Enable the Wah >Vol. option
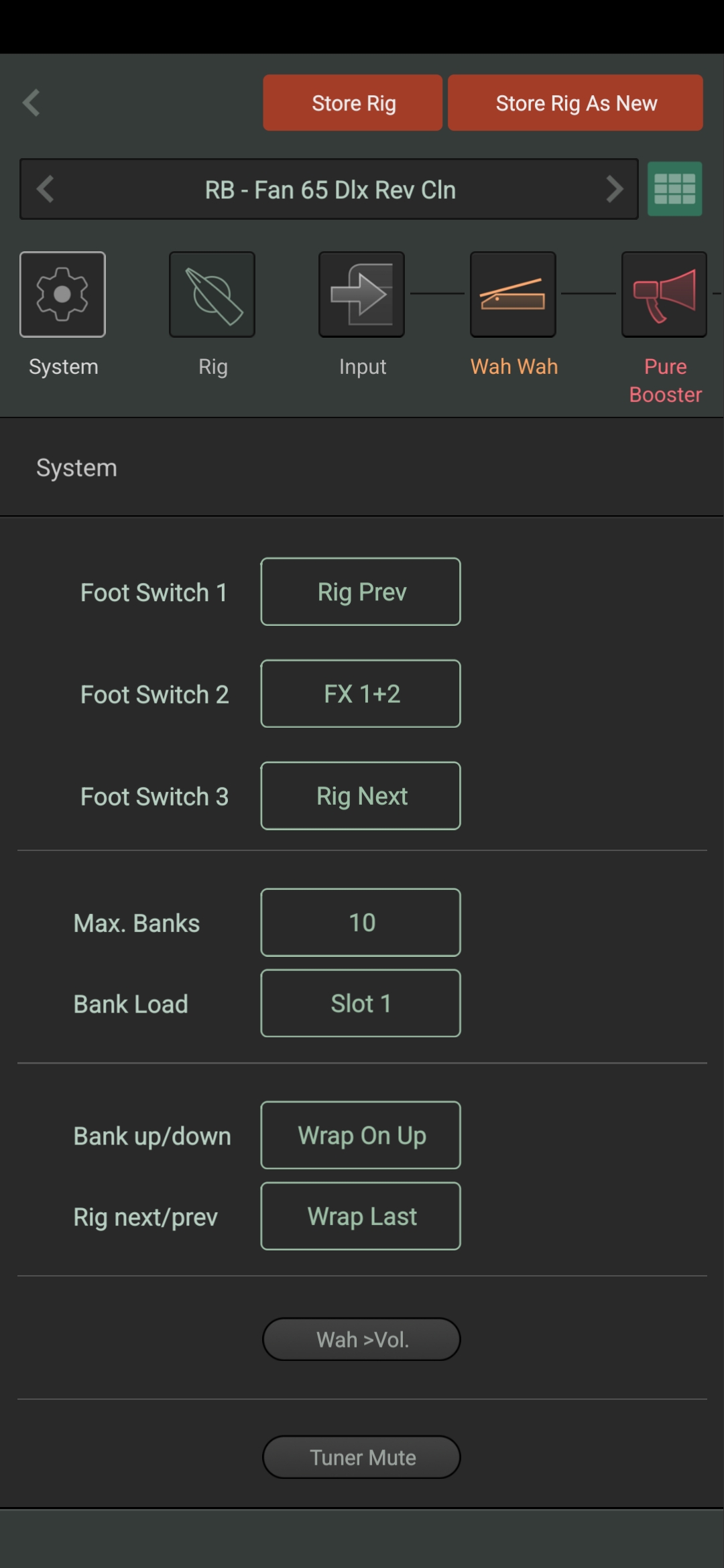The width and height of the screenshot is (724, 1568). [361, 1339]
